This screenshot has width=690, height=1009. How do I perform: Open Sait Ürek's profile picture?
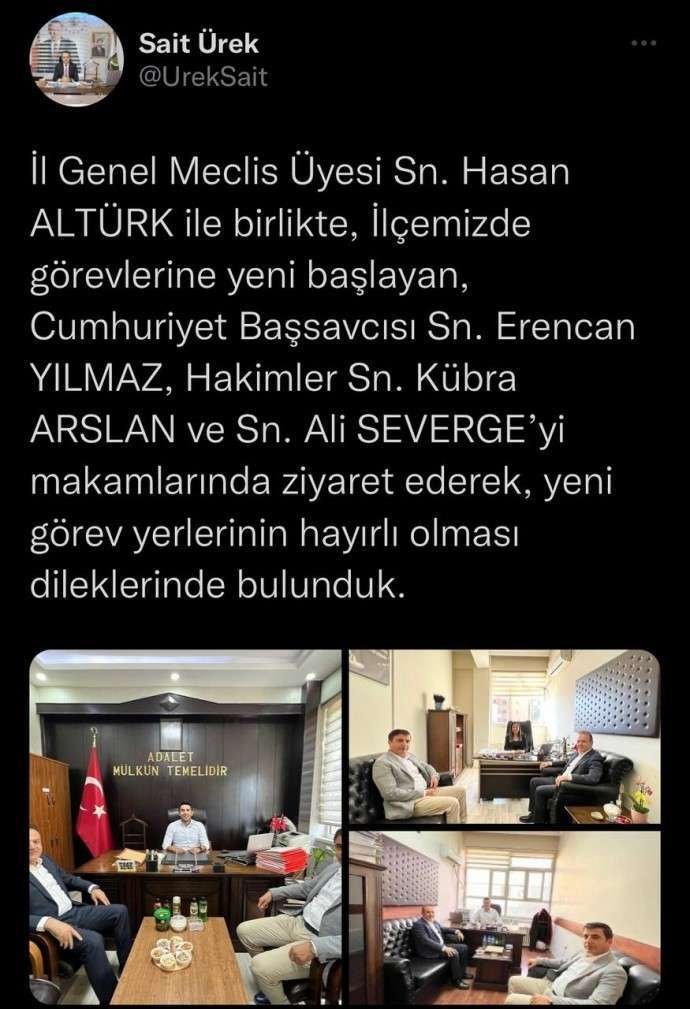73,60
